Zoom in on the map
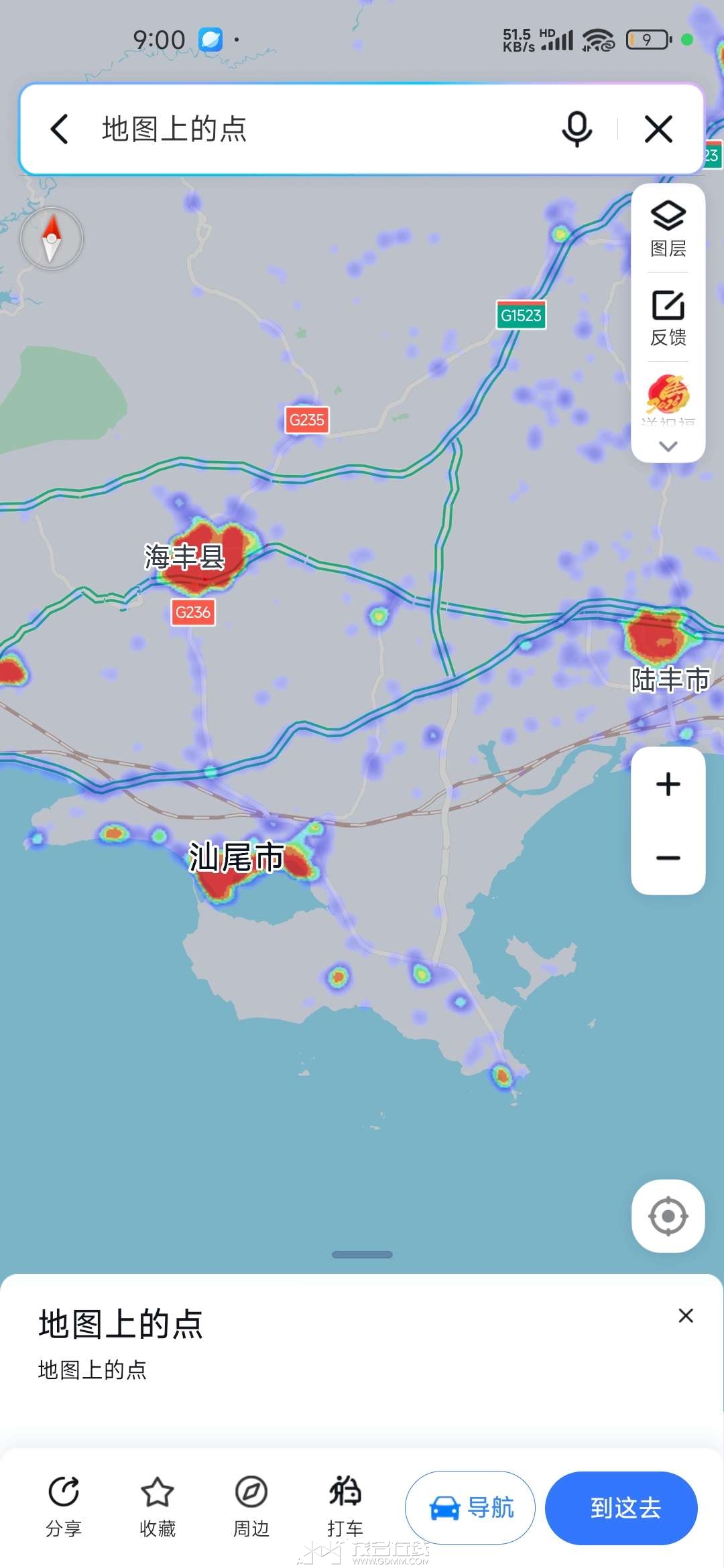Screen dimensions: 724x1568 (x=668, y=784)
